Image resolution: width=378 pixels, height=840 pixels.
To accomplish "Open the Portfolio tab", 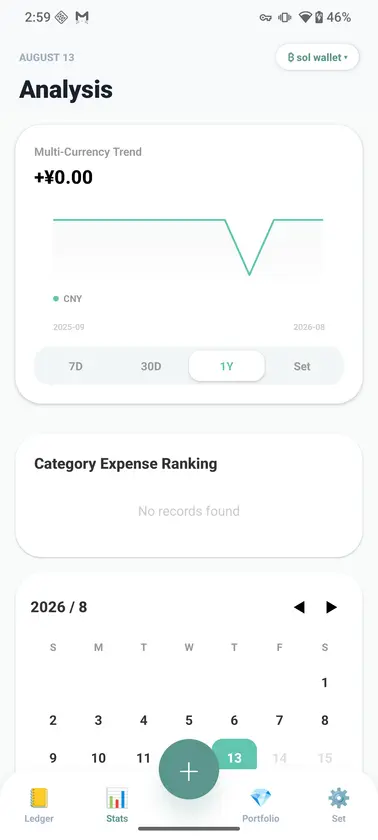I will pos(261,805).
